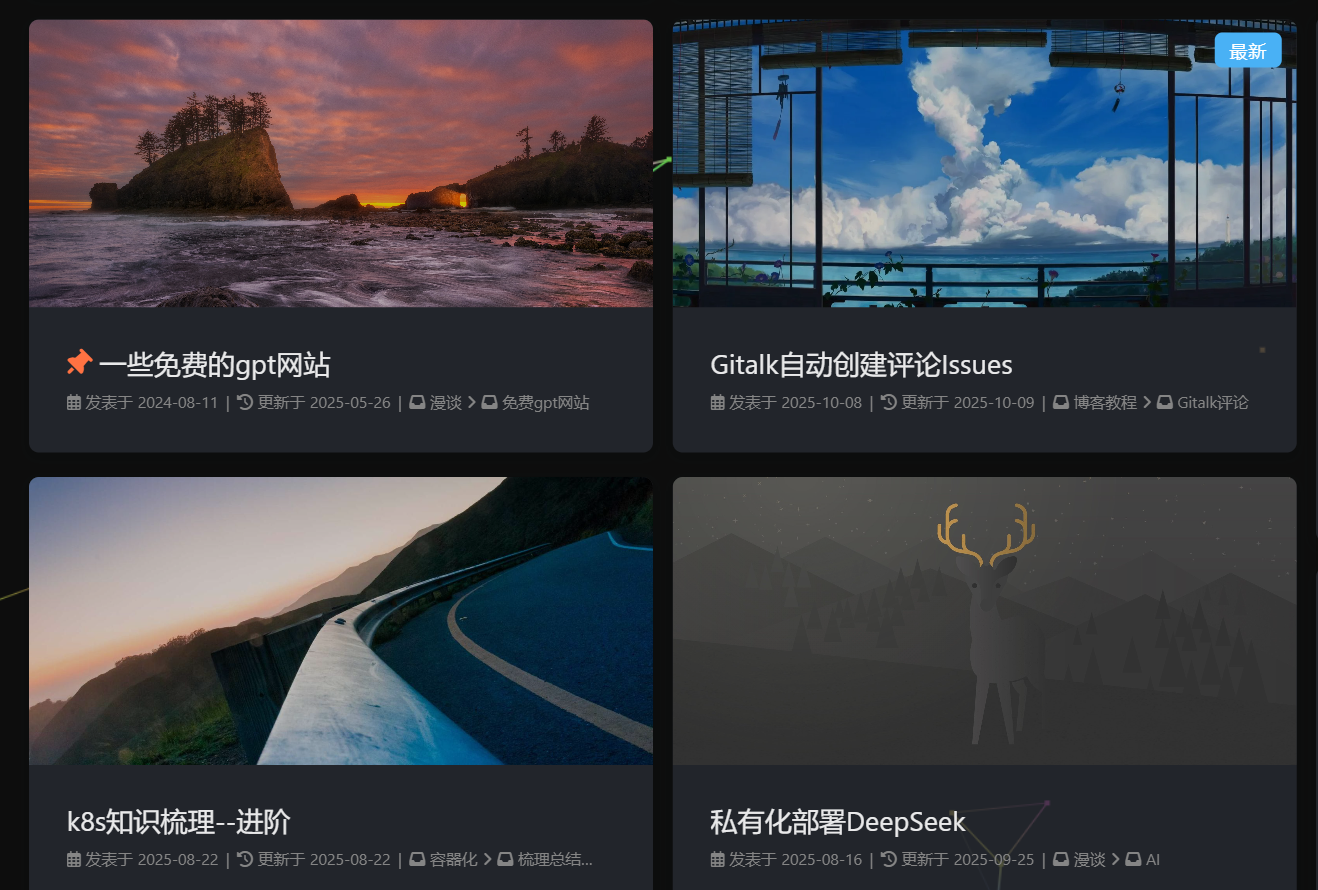Image resolution: width=1318 pixels, height=890 pixels.
Task: Open the 一些免费的gpt网站 post title
Action: click(214, 365)
